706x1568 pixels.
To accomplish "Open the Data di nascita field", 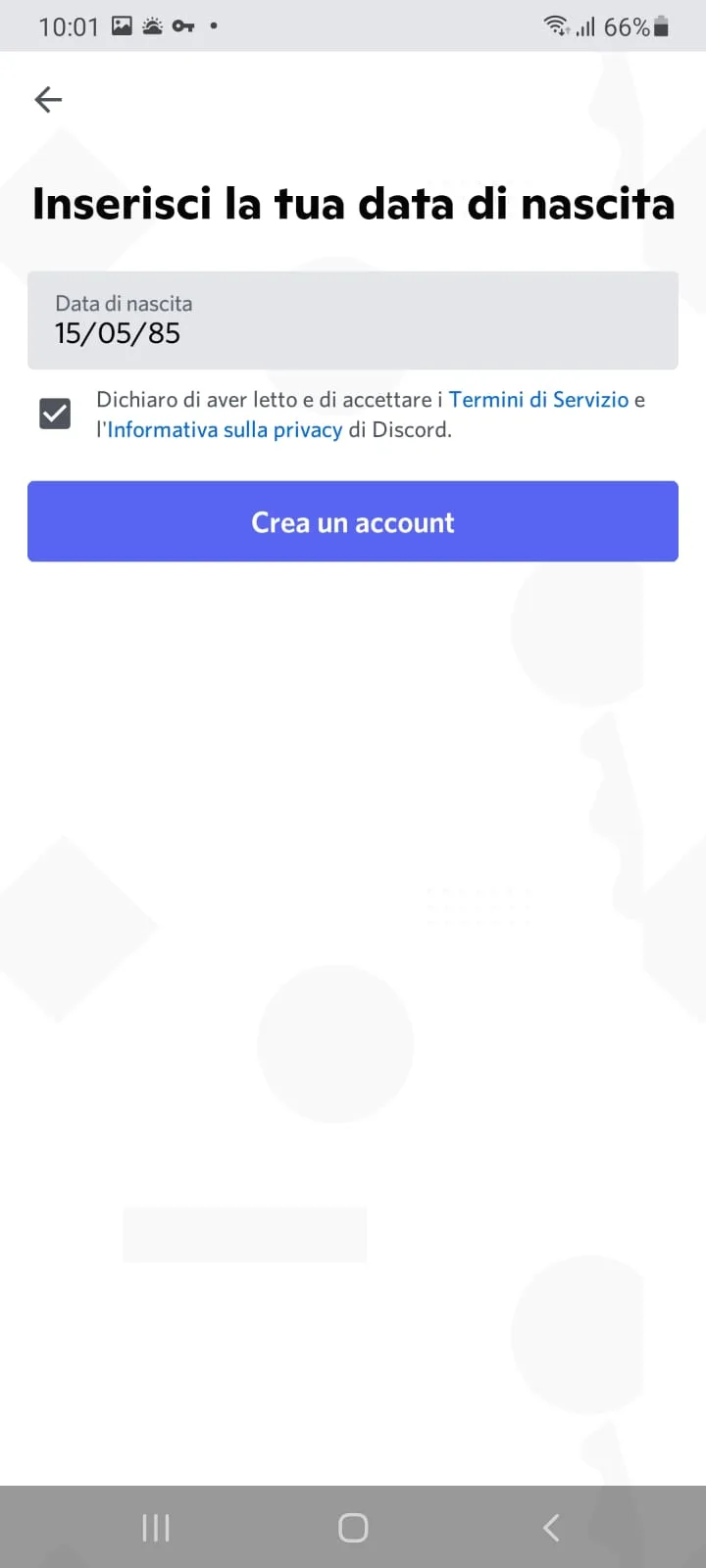I will [x=353, y=320].
